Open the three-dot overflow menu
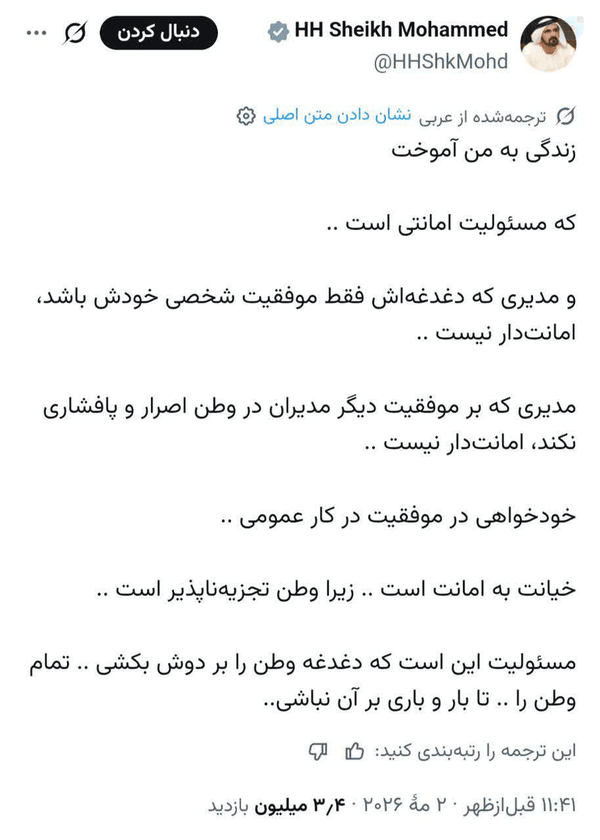The width and height of the screenshot is (600, 840). (36, 33)
